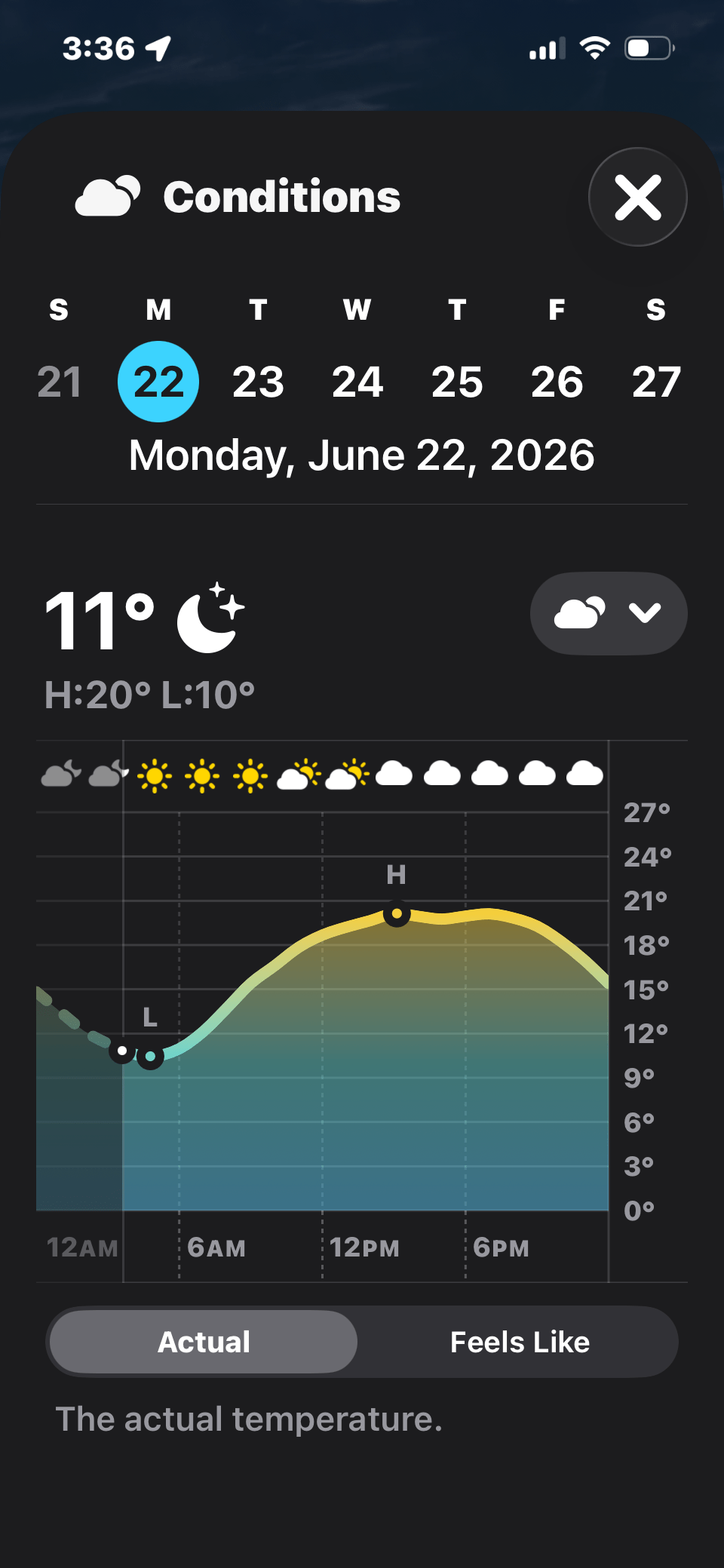Select Sunday the 21st
Viewport: 724px width, 1568px height.
pyautogui.click(x=59, y=382)
